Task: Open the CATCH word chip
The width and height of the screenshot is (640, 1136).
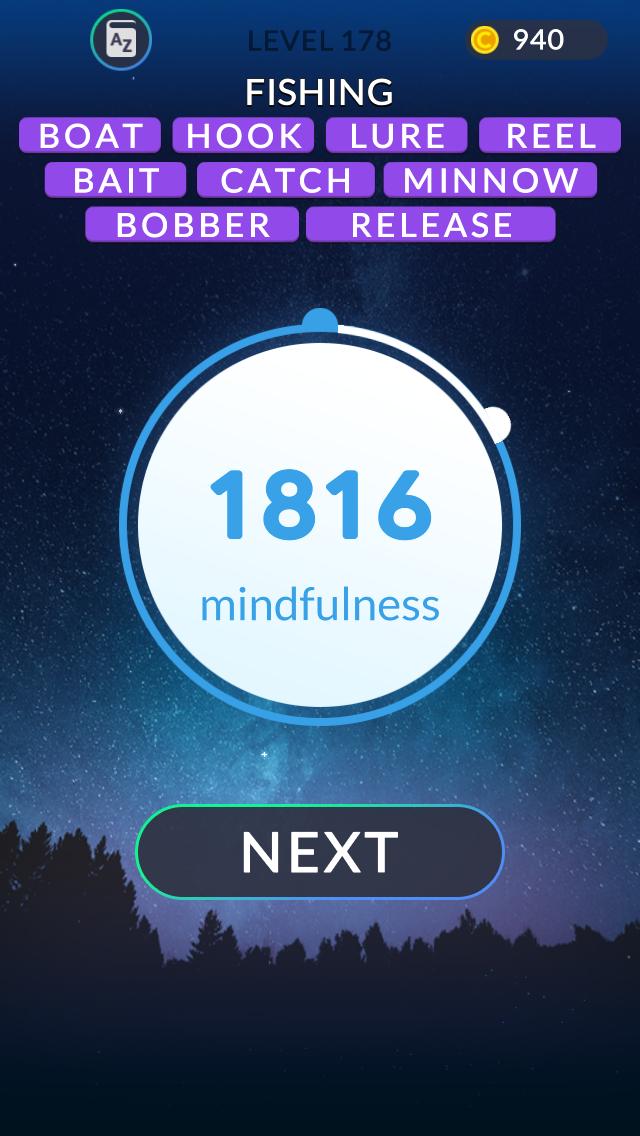Action: pyautogui.click(x=286, y=180)
